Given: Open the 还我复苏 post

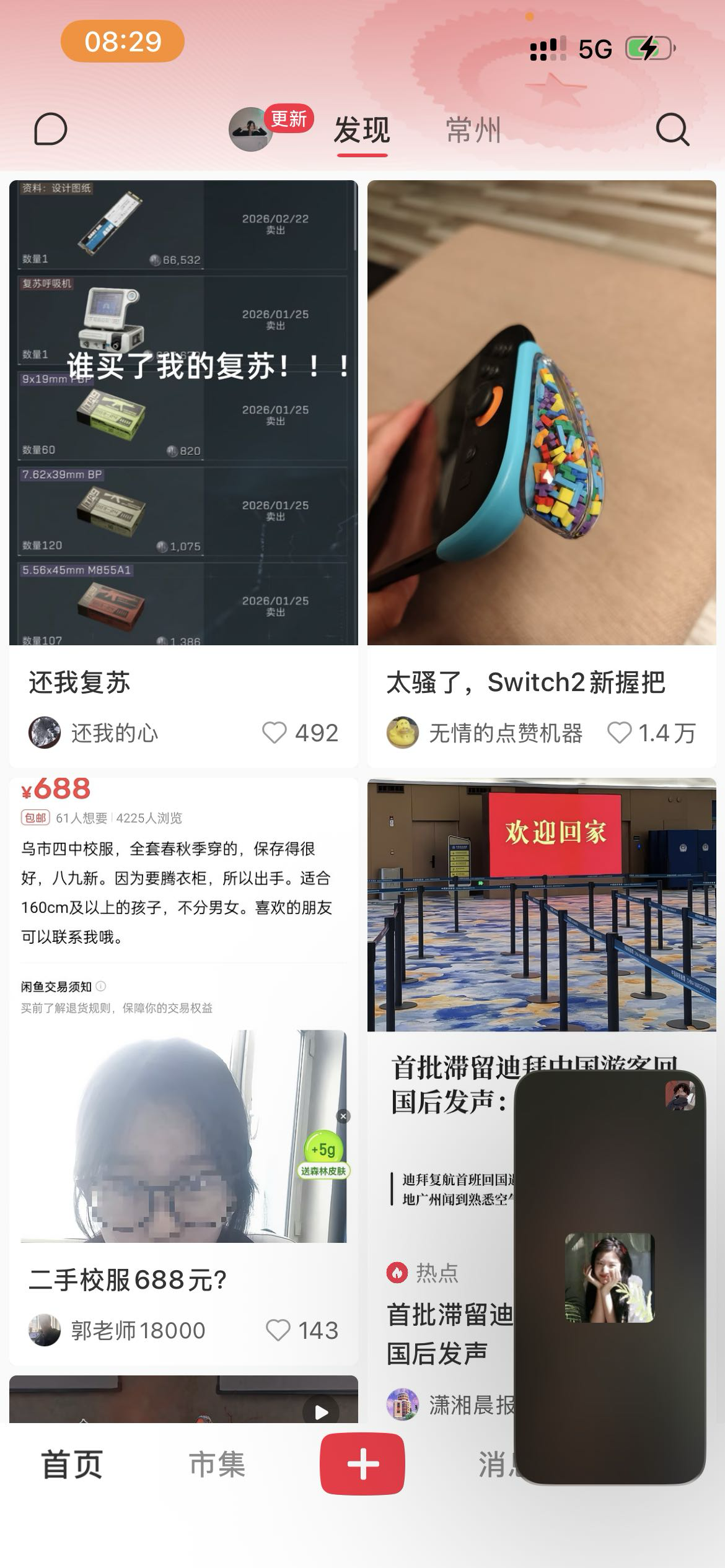Looking at the screenshot, I should [x=183, y=413].
